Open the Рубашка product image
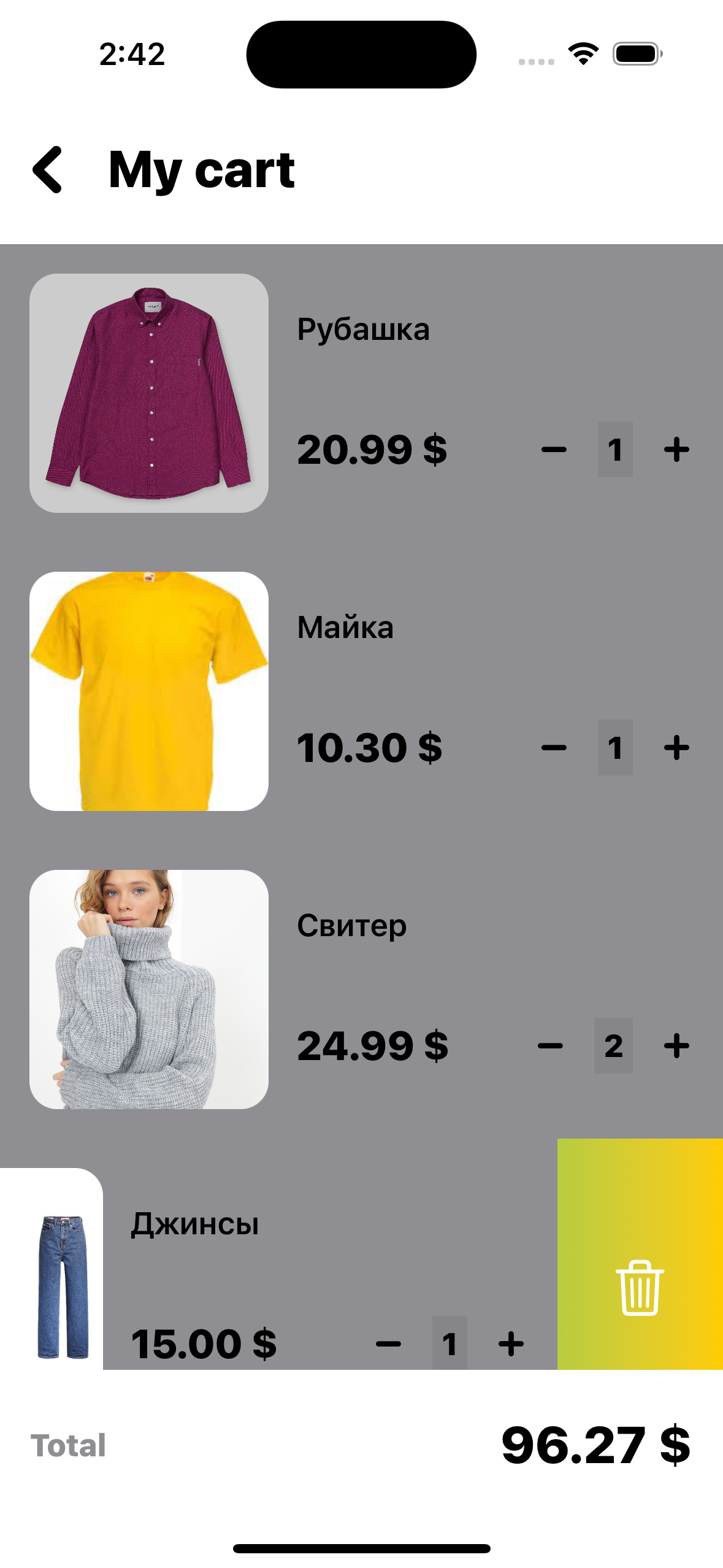This screenshot has height=1568, width=723. pyautogui.click(x=149, y=393)
